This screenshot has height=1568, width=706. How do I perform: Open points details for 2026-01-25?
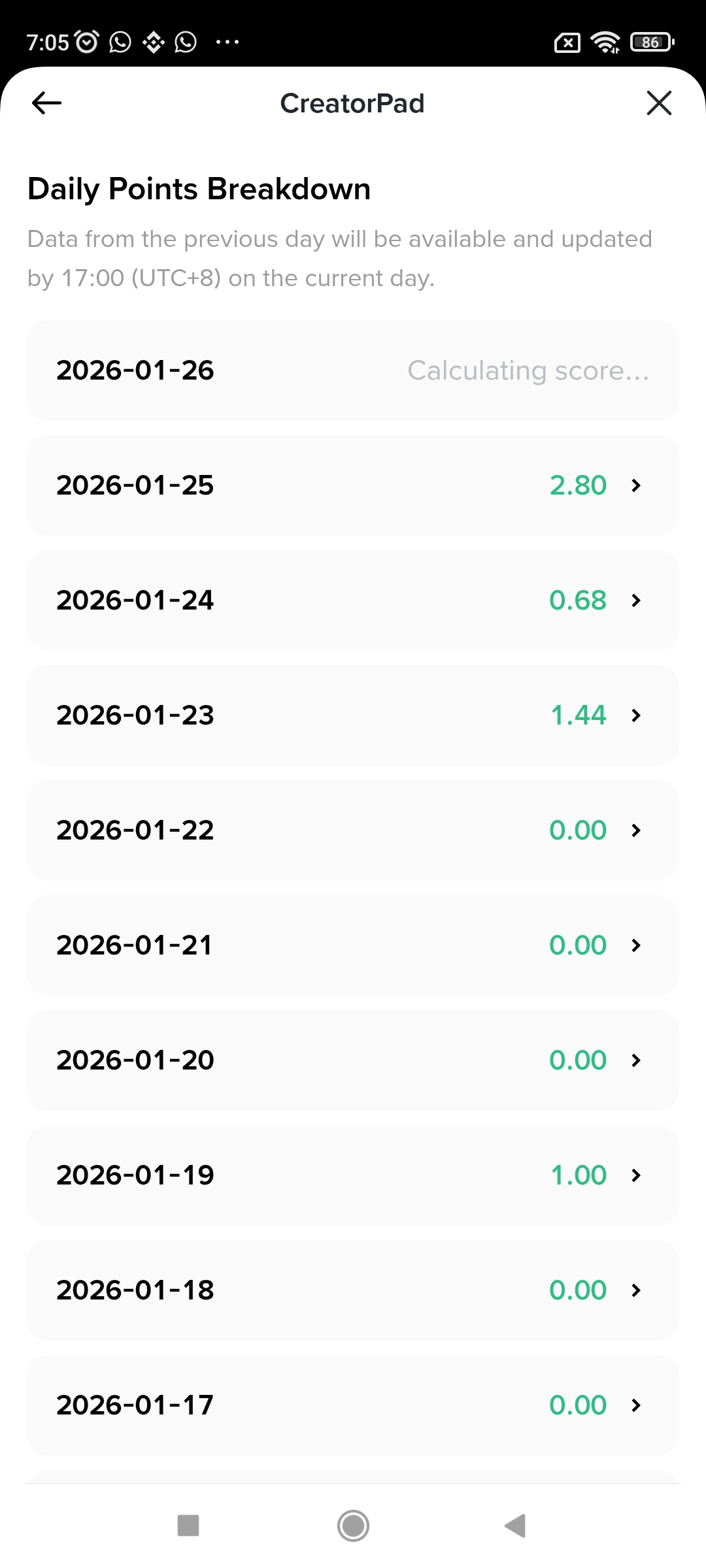[x=353, y=485]
